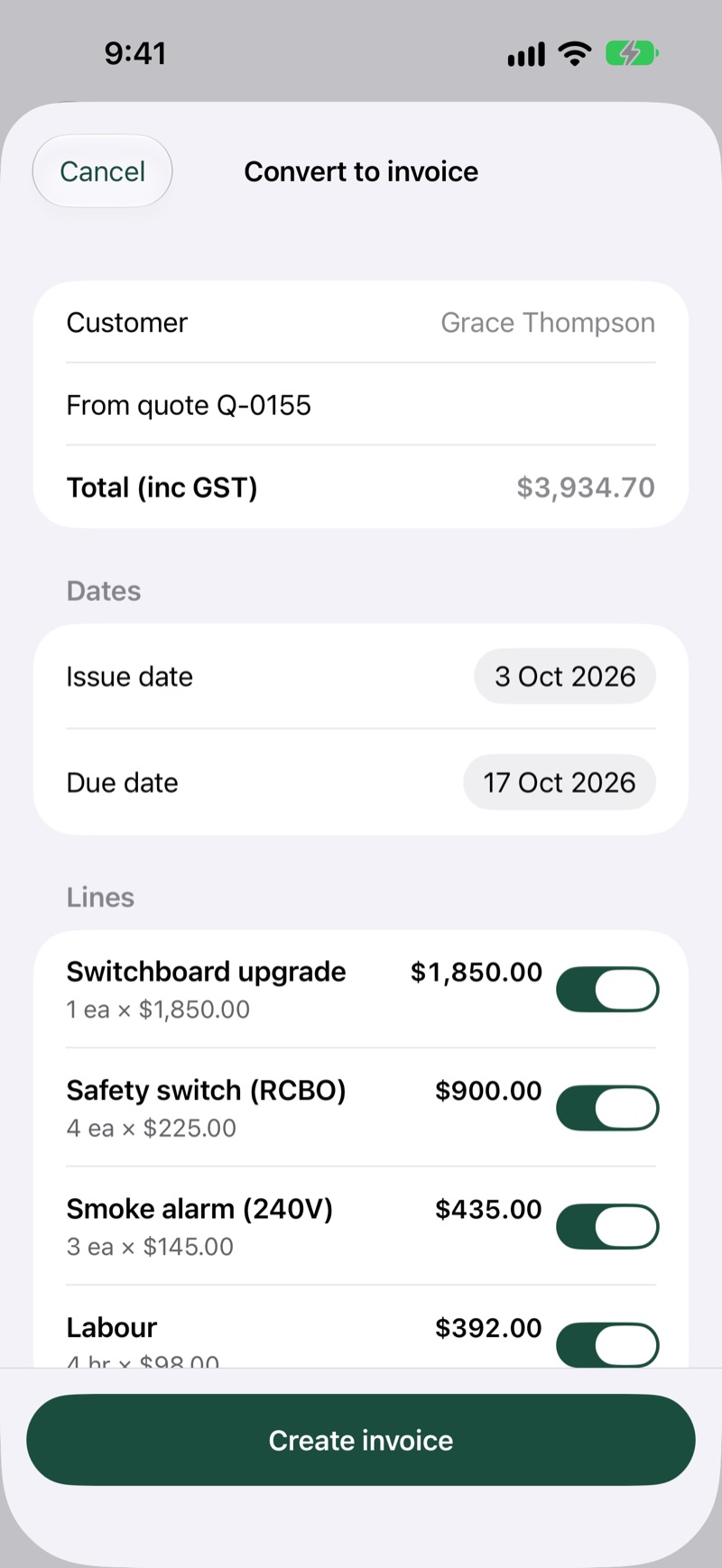Disable the Smoke alarm (240V) line
The height and width of the screenshot is (1568, 722).
[607, 1227]
